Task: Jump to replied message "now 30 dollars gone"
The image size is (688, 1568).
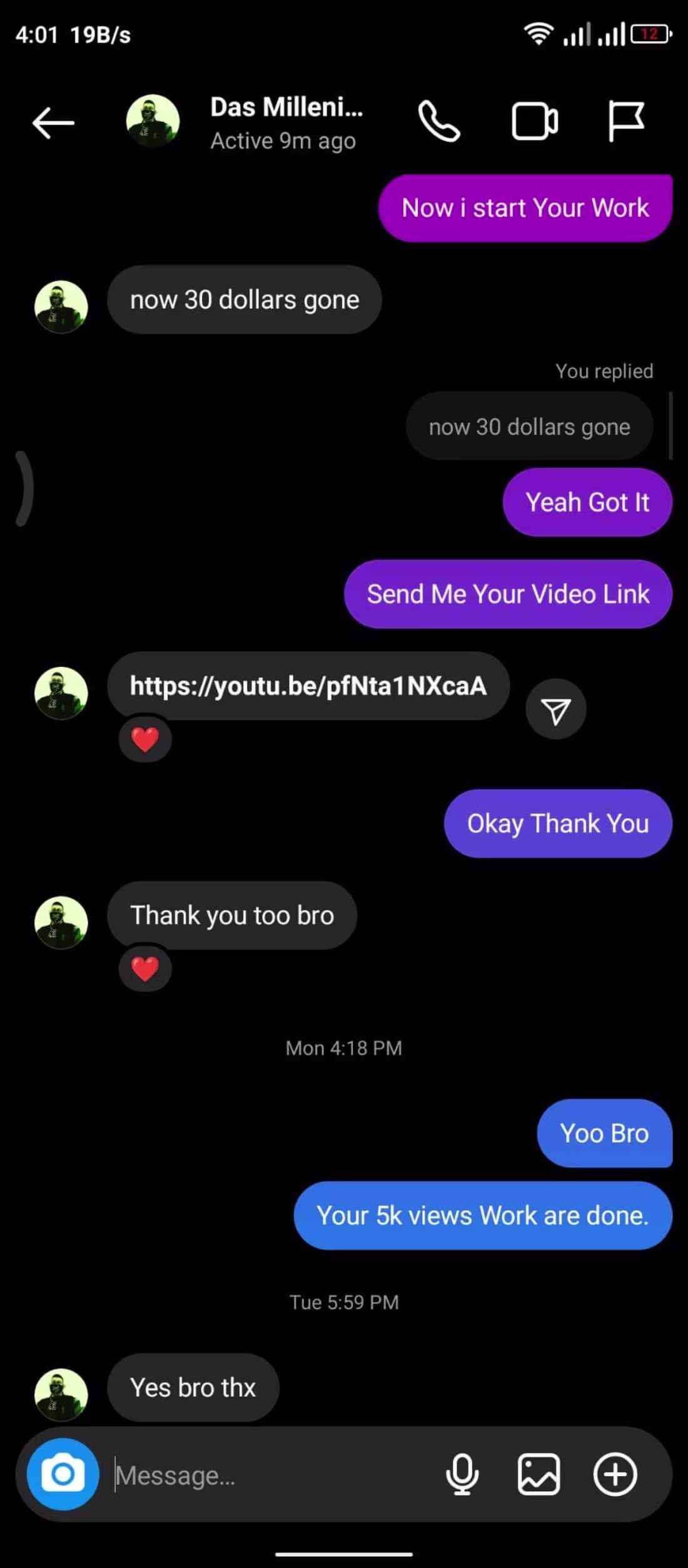Action: point(530,427)
